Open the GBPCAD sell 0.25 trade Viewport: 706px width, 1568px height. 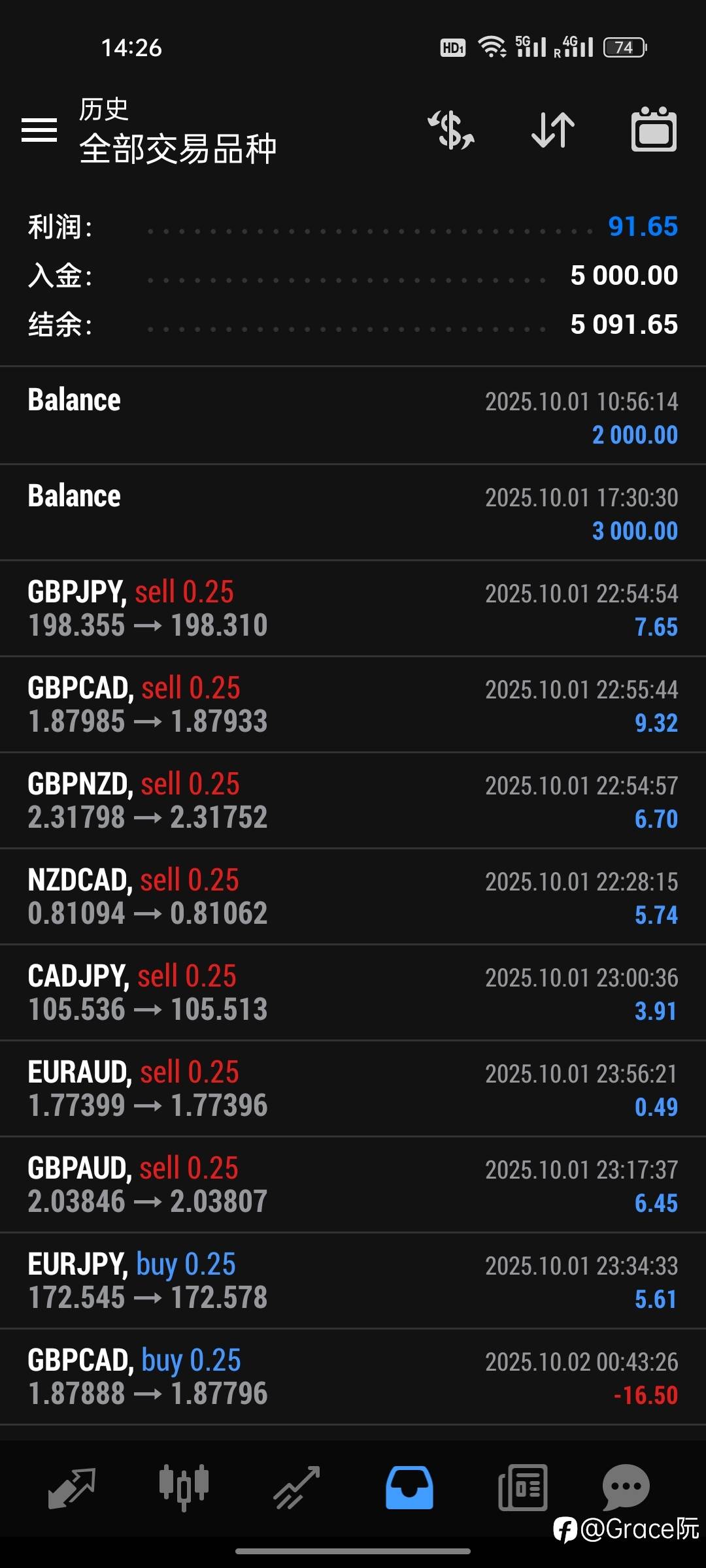[353, 704]
